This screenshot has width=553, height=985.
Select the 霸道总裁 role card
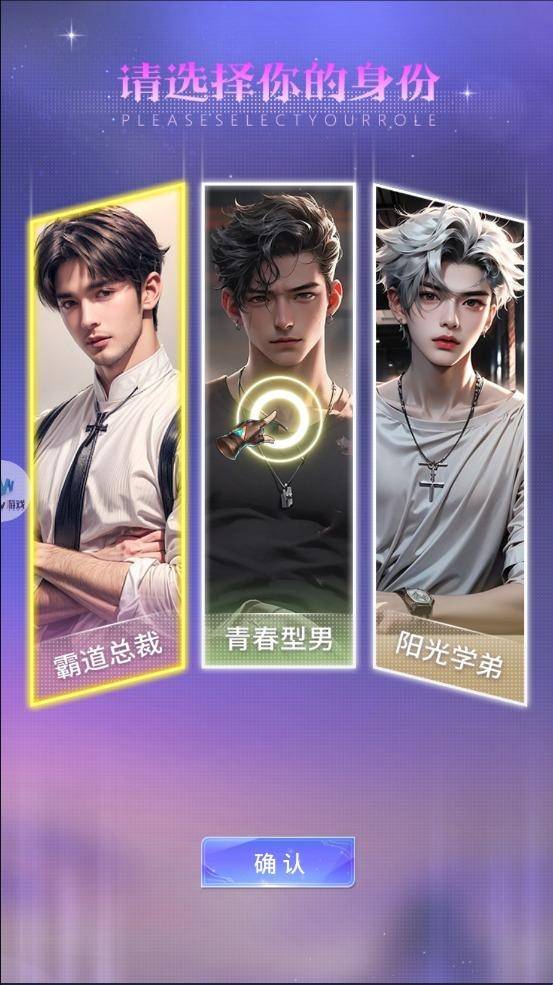tap(107, 444)
